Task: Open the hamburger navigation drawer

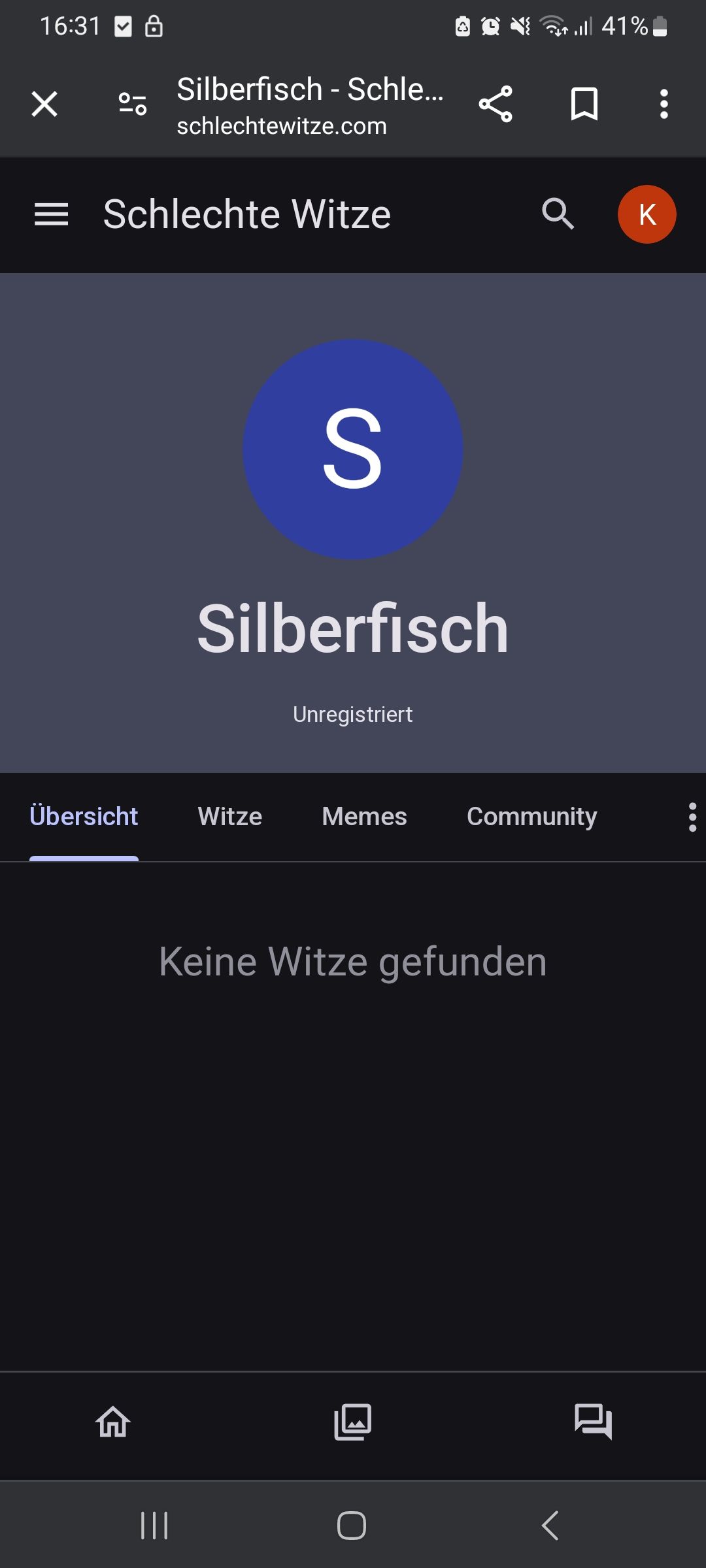Action: (52, 214)
